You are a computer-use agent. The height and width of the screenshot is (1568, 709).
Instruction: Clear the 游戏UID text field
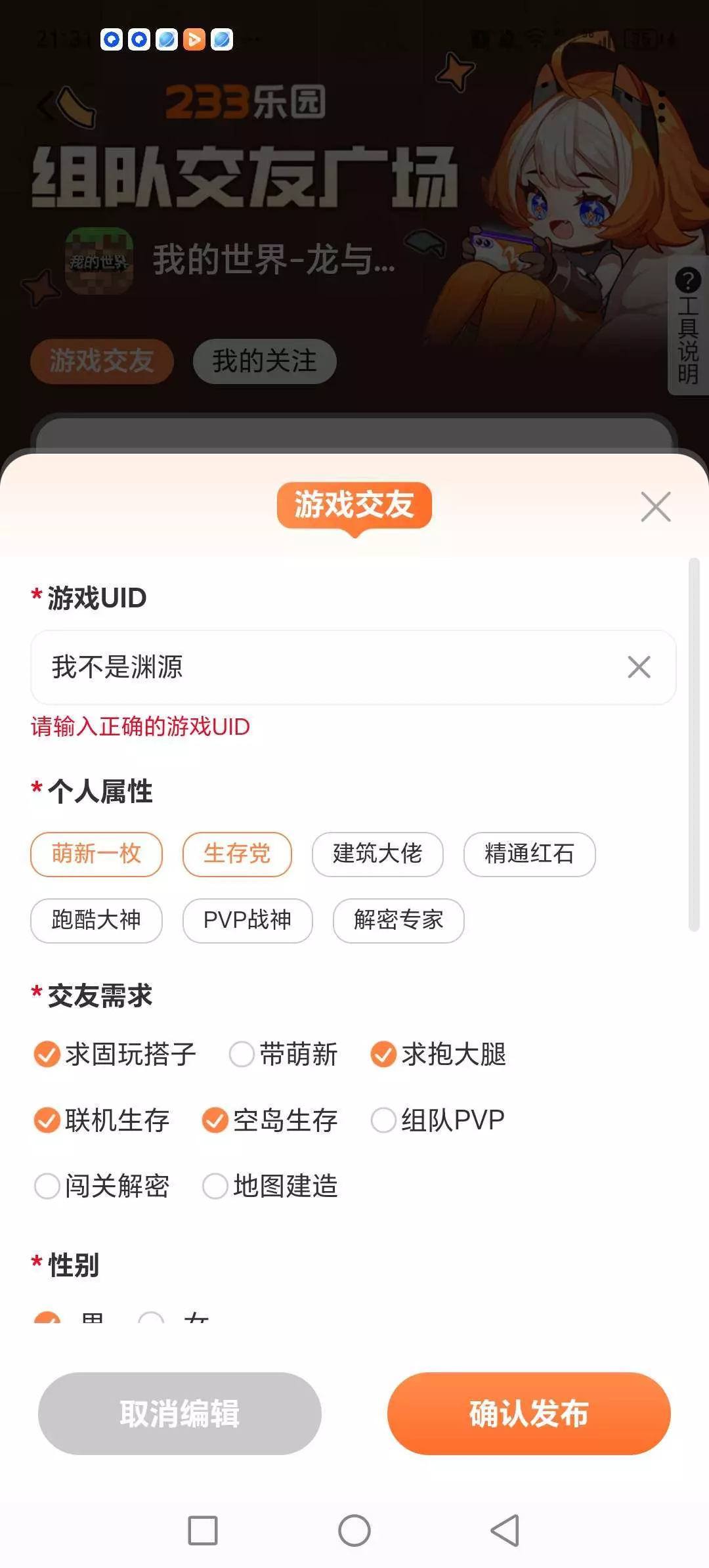(639, 667)
